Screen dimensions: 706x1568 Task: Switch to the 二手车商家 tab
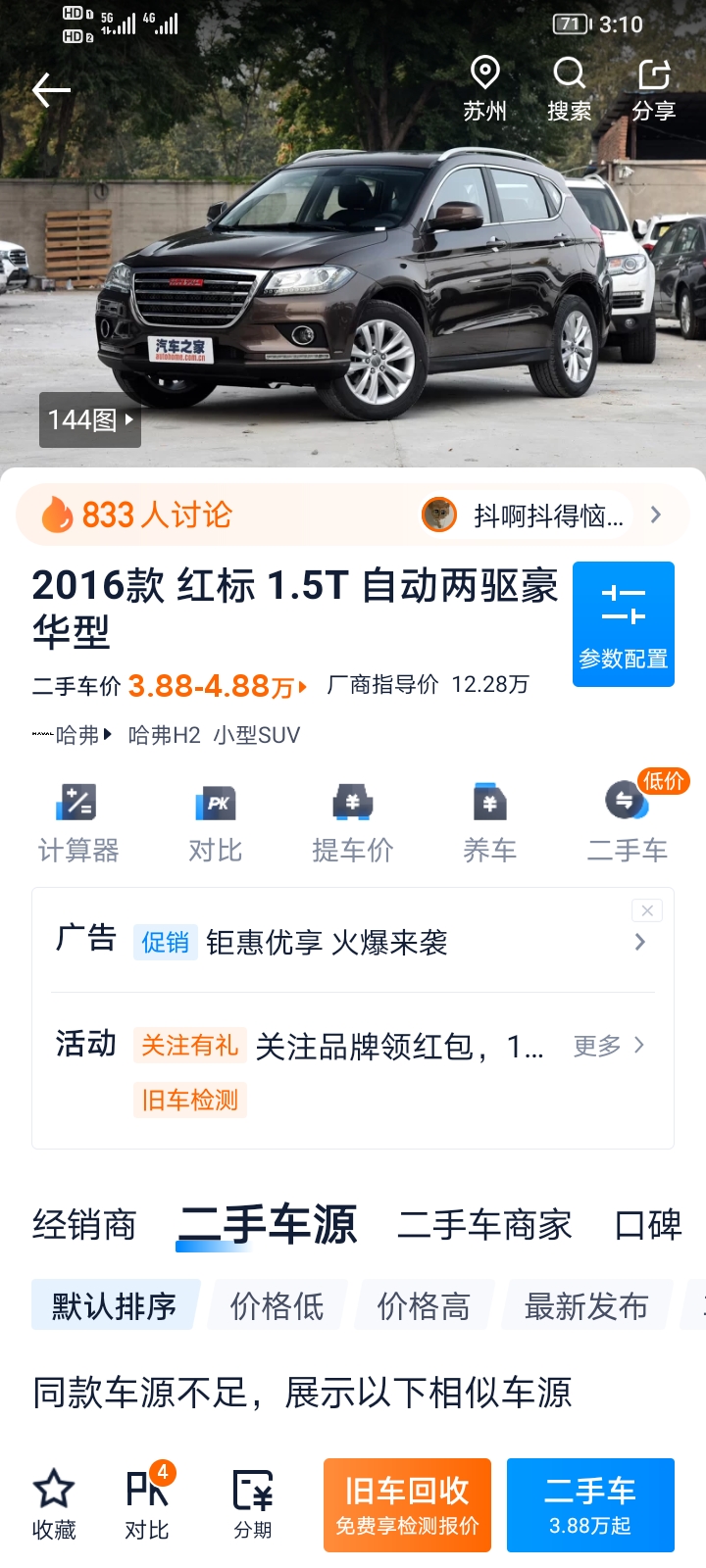(x=484, y=1225)
